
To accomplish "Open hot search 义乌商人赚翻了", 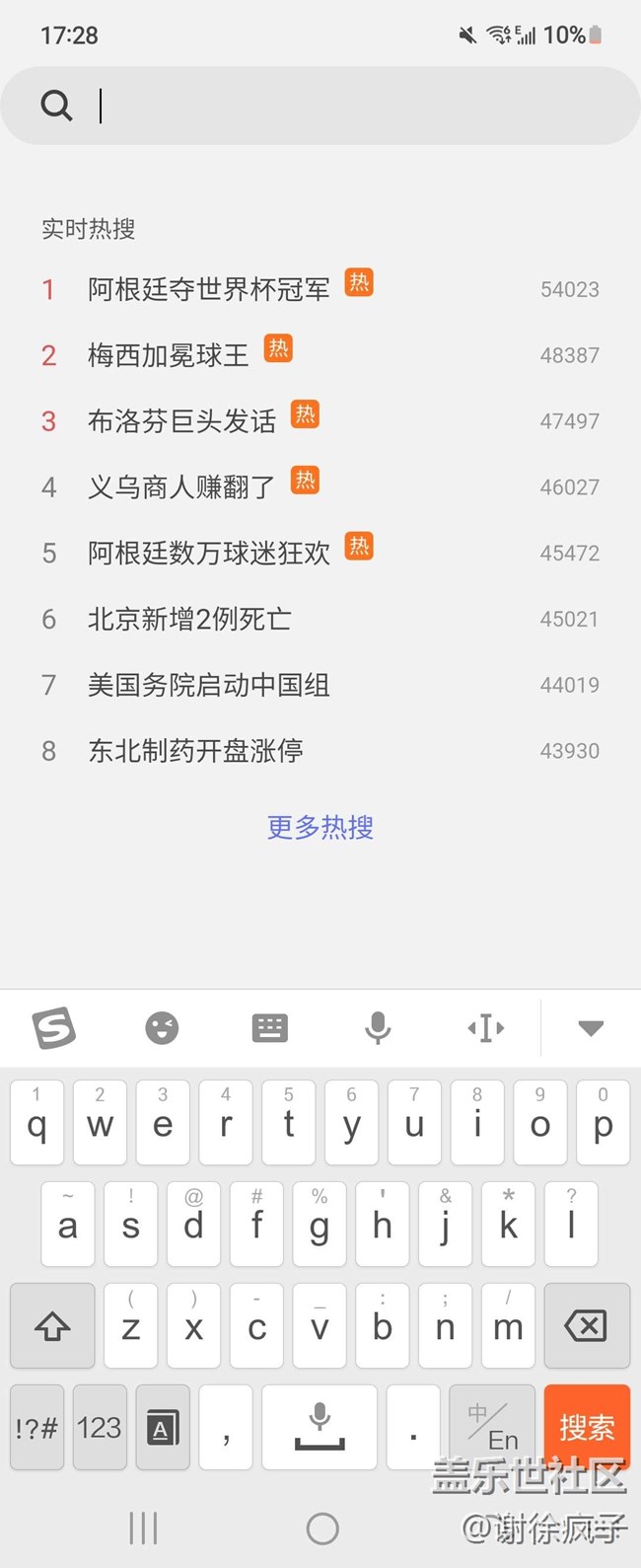I will [x=181, y=487].
